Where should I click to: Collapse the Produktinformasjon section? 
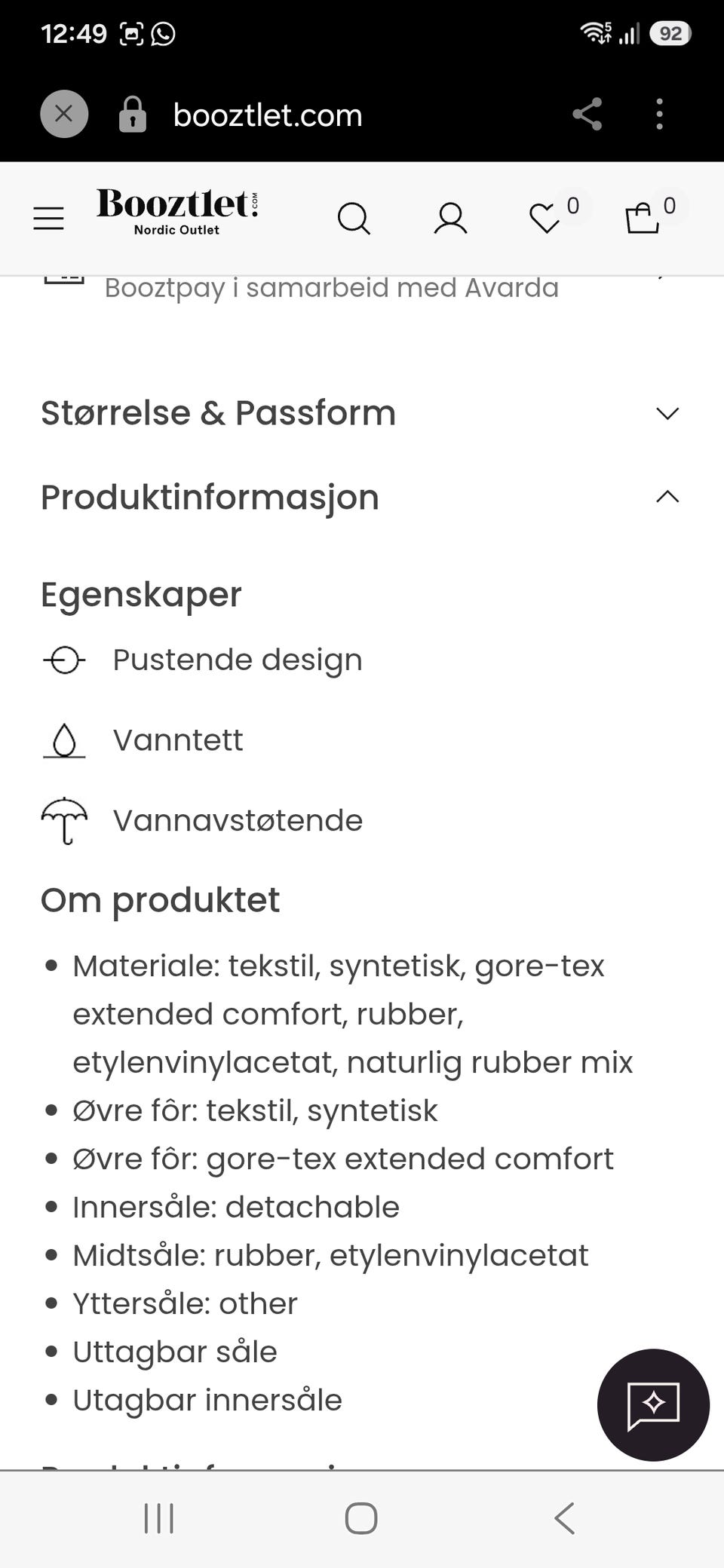(362, 498)
